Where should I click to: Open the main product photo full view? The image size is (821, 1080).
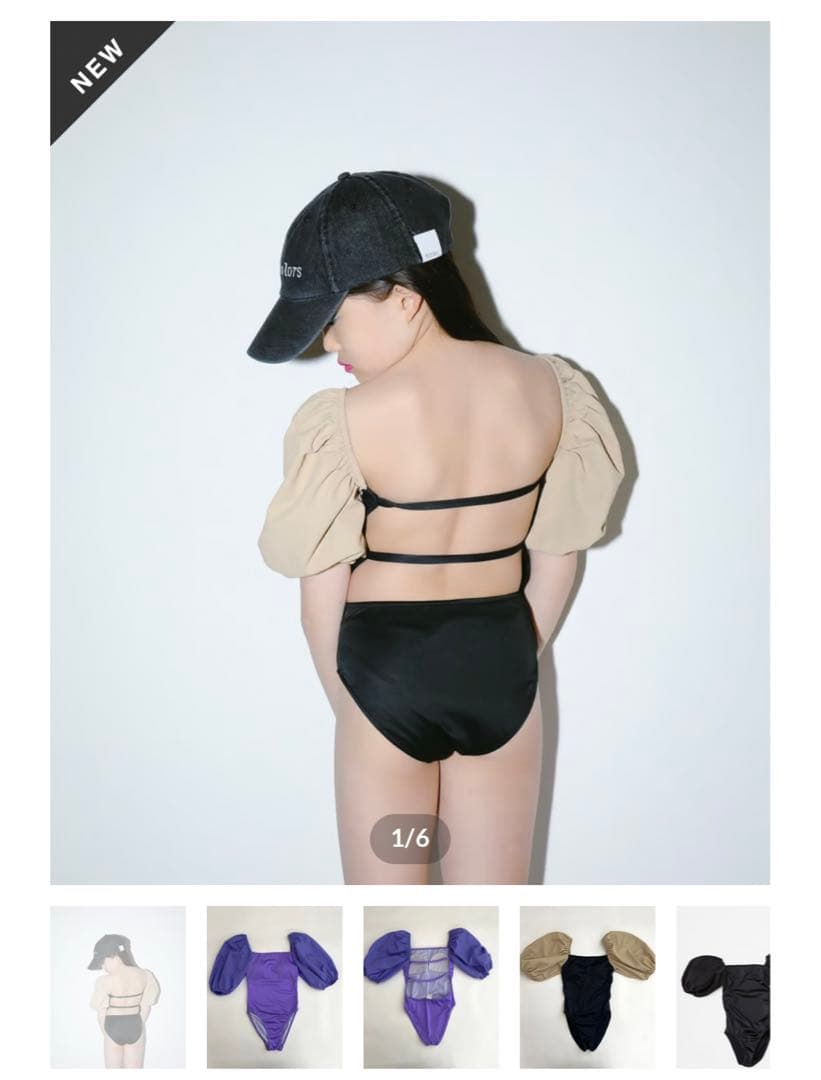coord(410,452)
